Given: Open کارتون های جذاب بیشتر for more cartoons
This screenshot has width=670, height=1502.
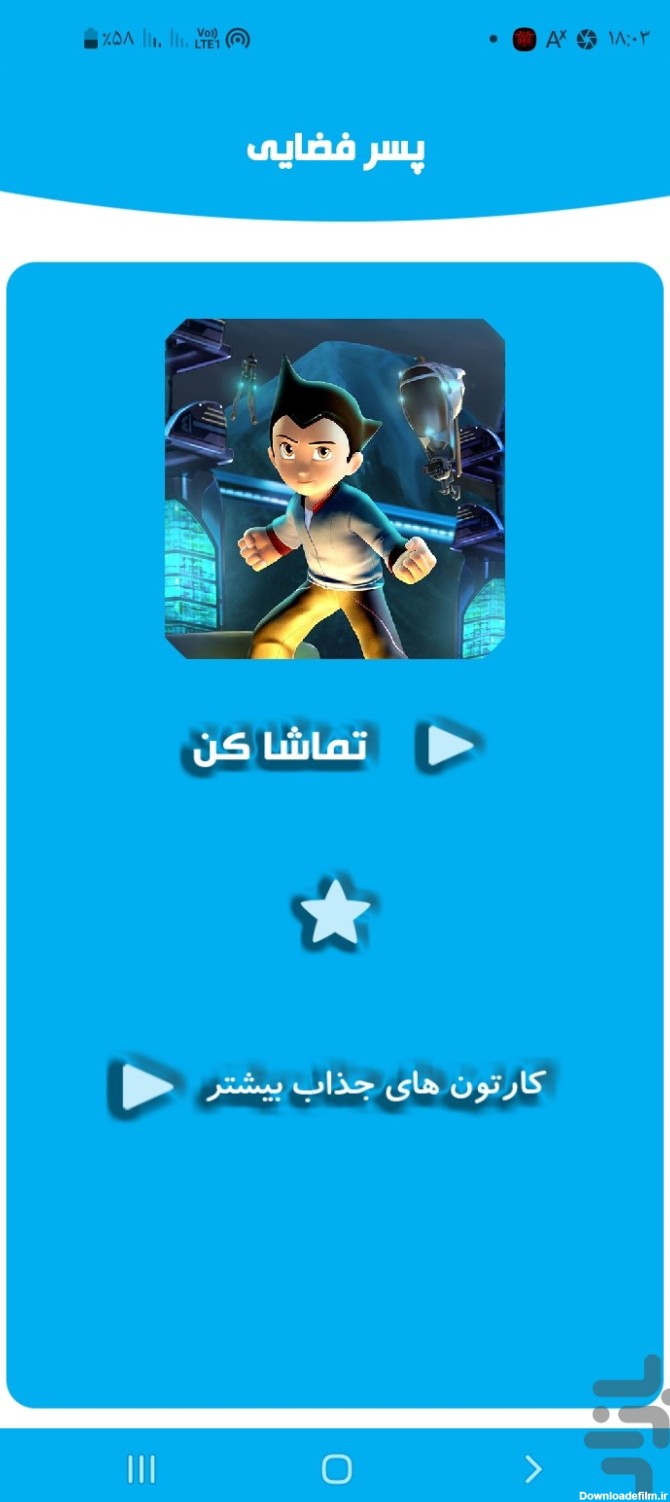Looking at the screenshot, I should coord(330,1087).
